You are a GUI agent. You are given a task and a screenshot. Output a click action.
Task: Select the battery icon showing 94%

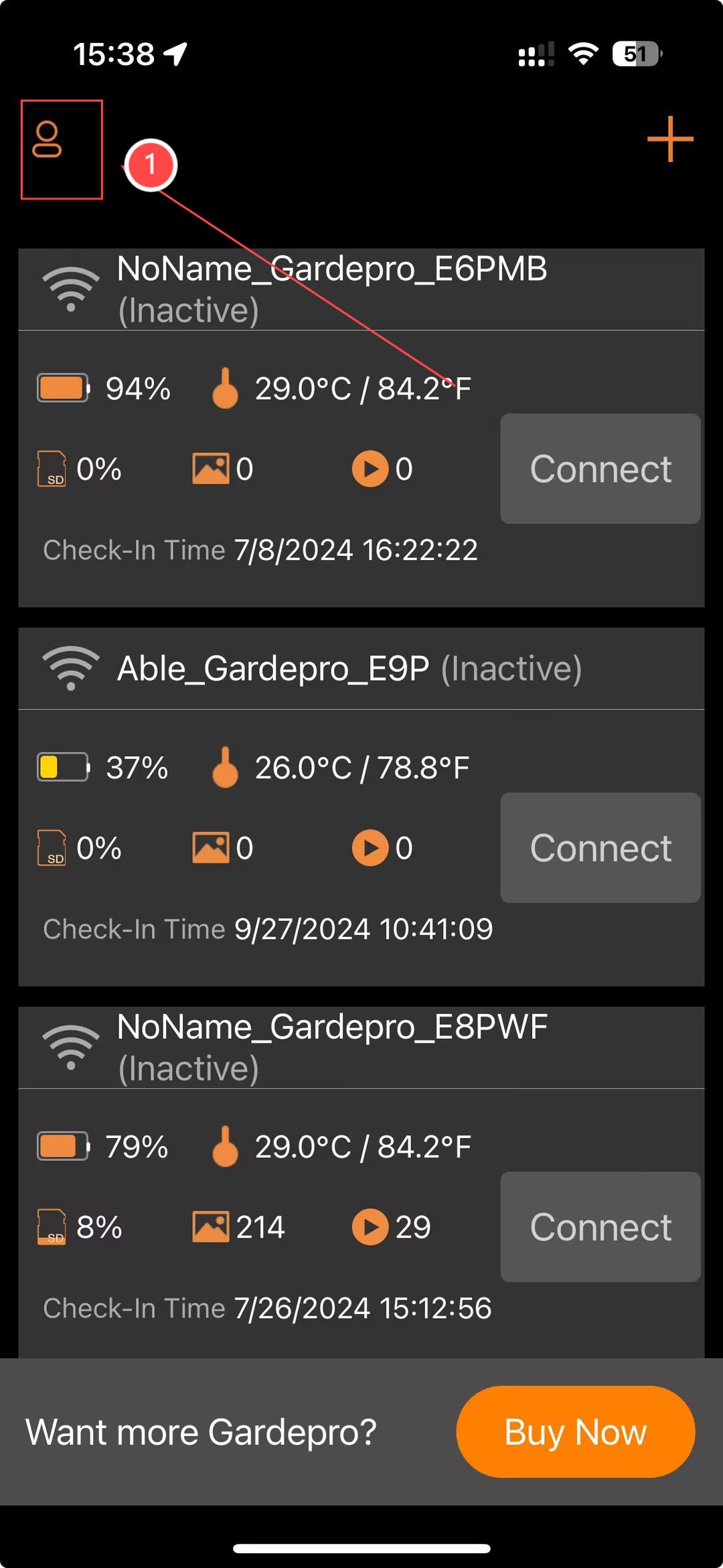62,387
